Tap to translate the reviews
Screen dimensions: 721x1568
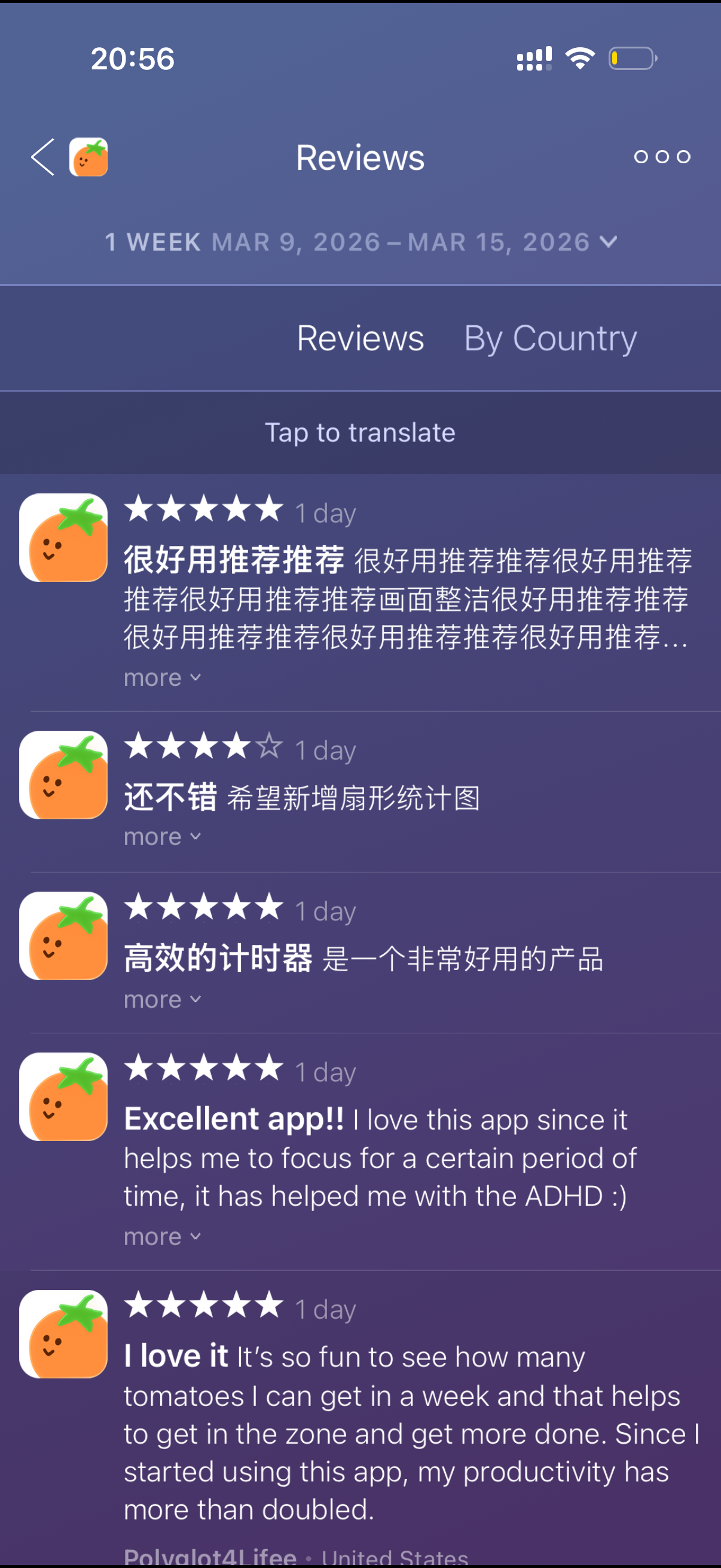click(x=360, y=433)
